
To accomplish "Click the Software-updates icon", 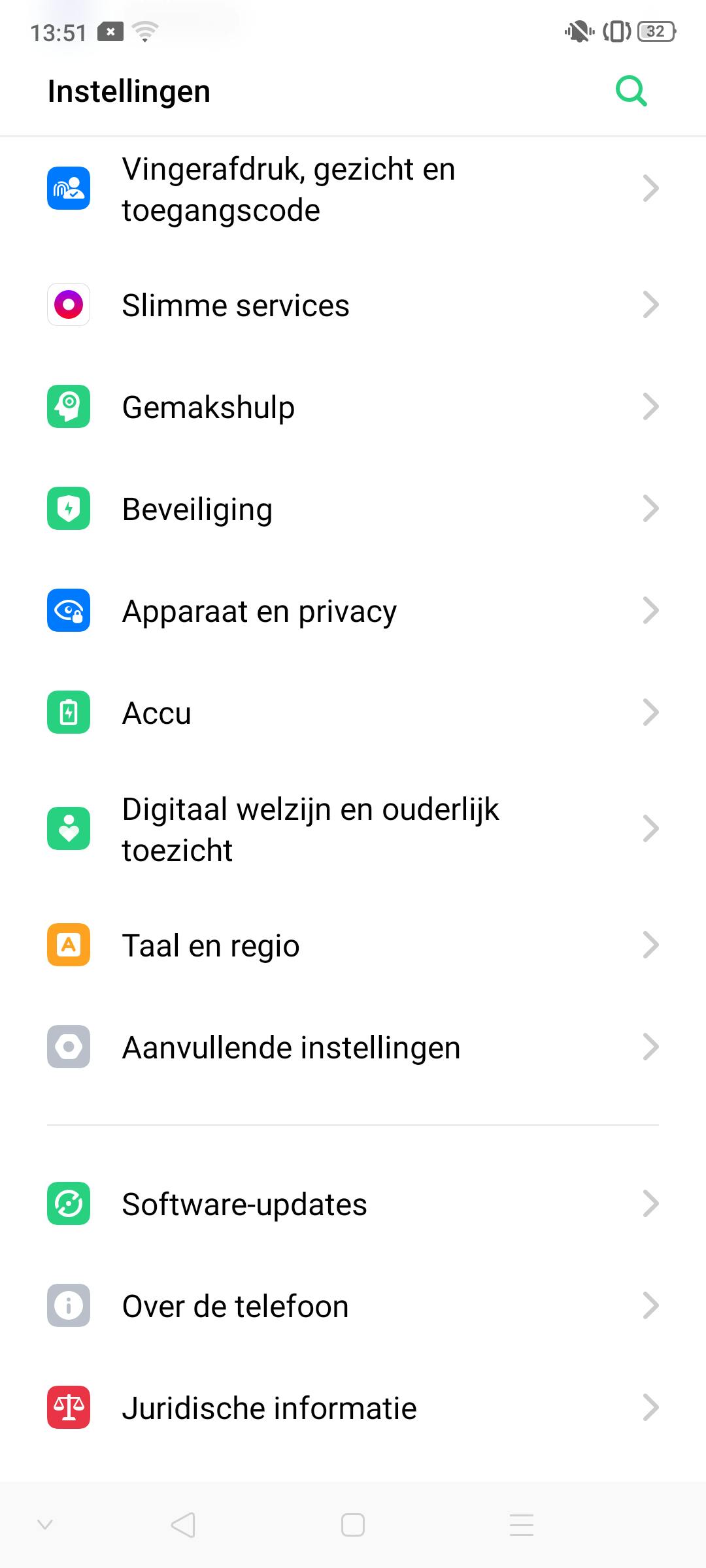I will point(68,1204).
